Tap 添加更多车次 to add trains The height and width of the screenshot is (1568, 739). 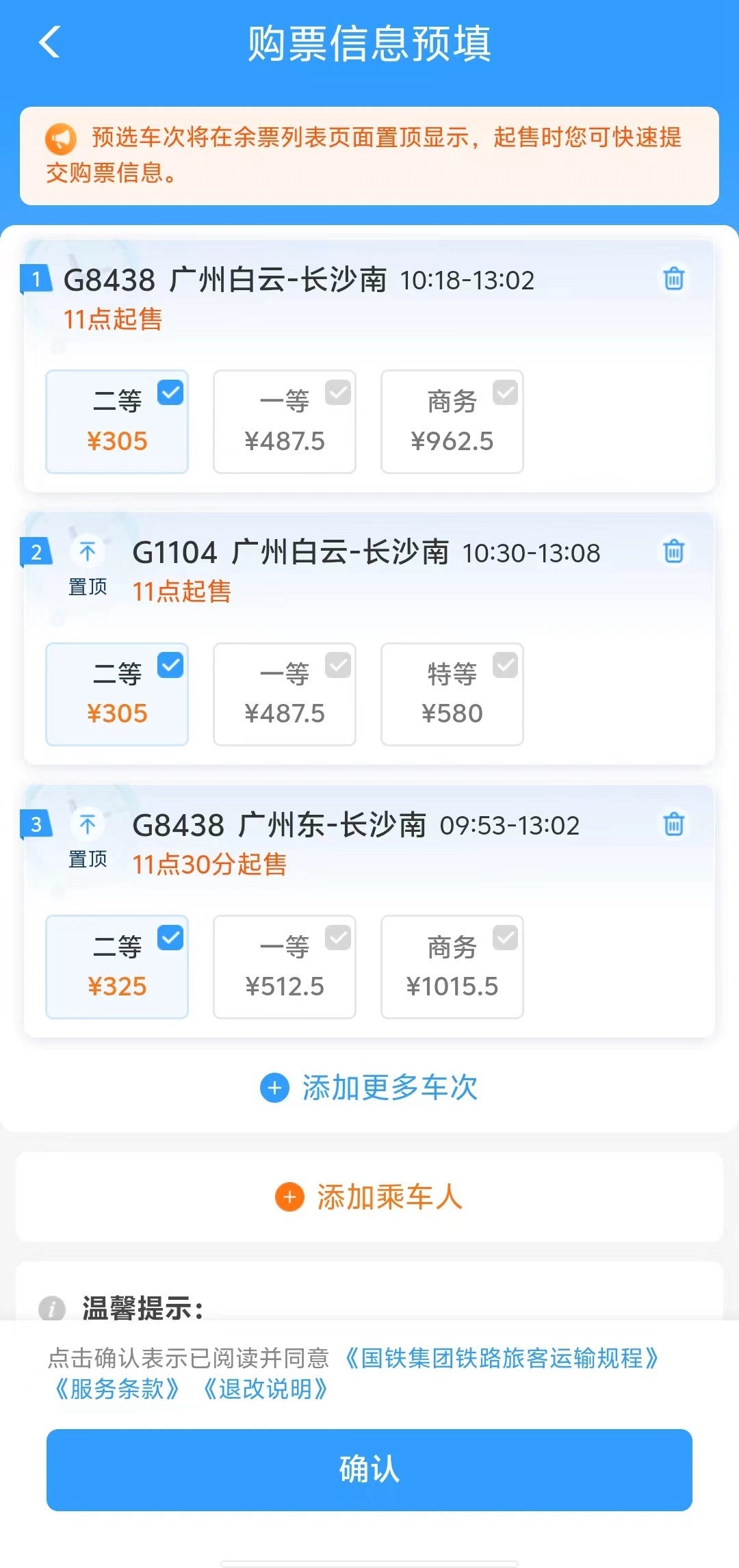[369, 1087]
